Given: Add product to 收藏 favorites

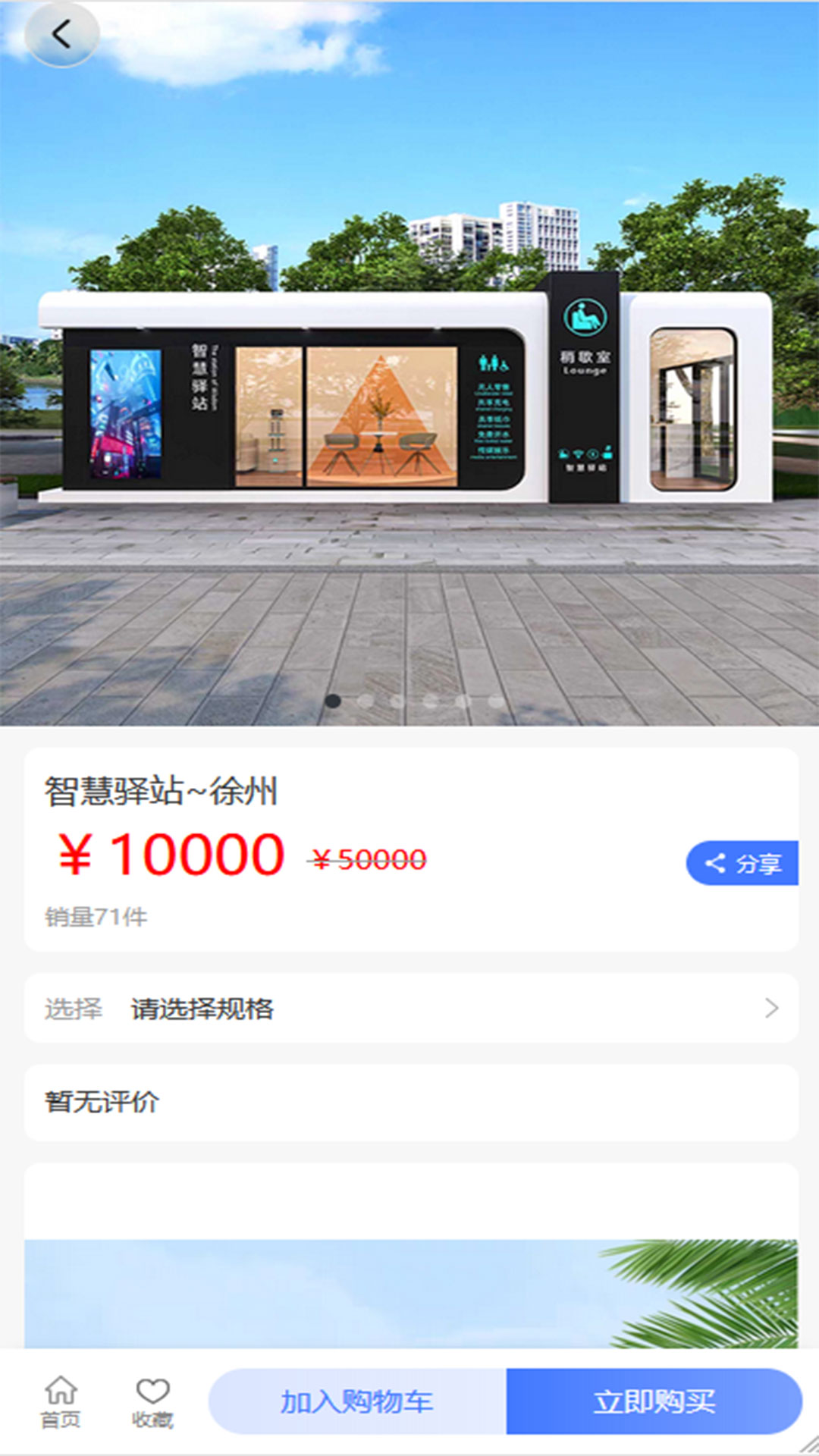Looking at the screenshot, I should point(152,1401).
